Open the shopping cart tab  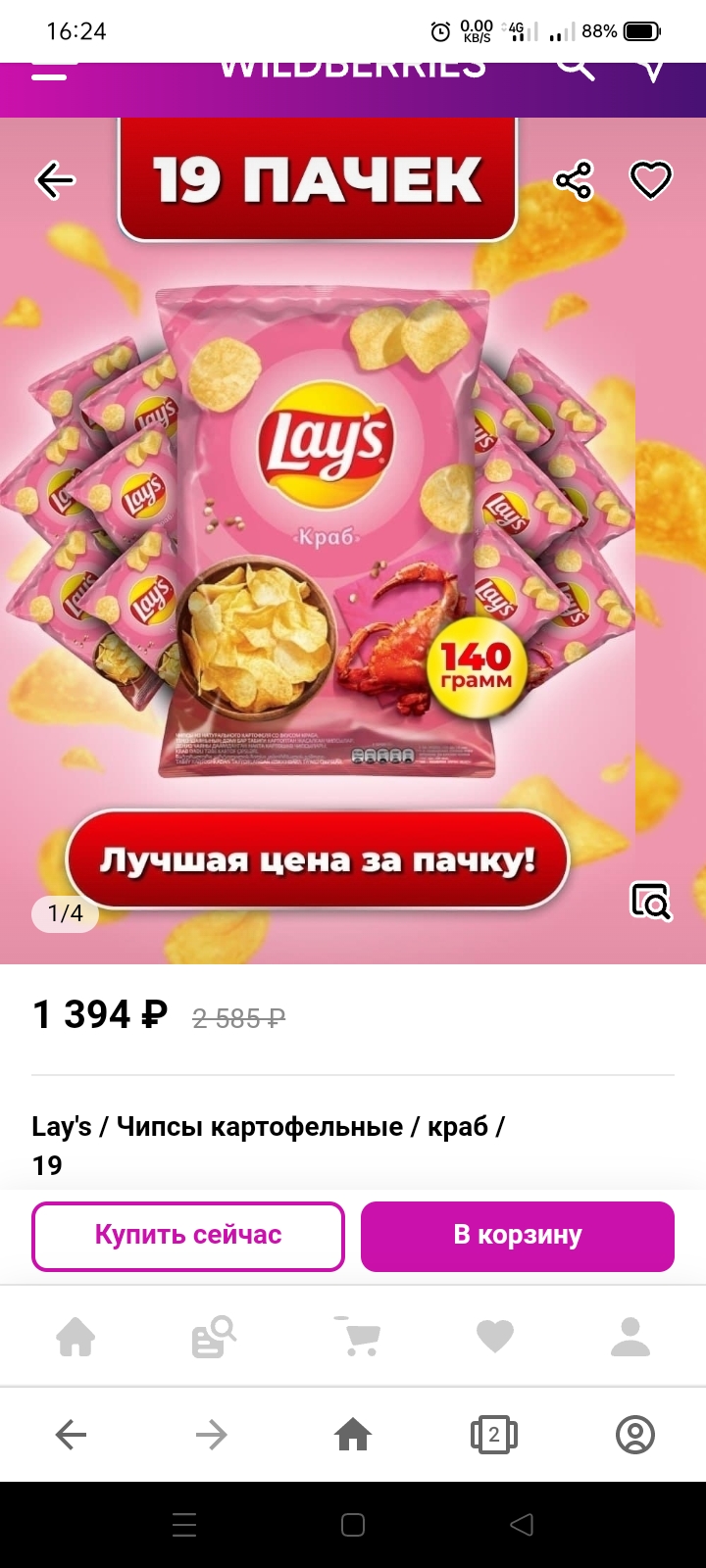(356, 1337)
